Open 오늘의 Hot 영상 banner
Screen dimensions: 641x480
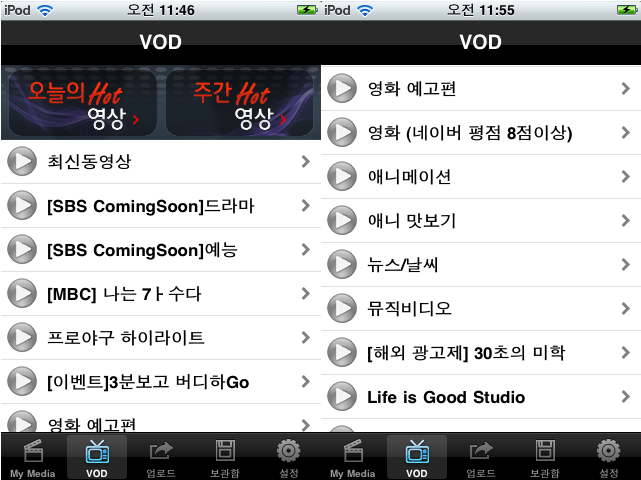(80, 103)
